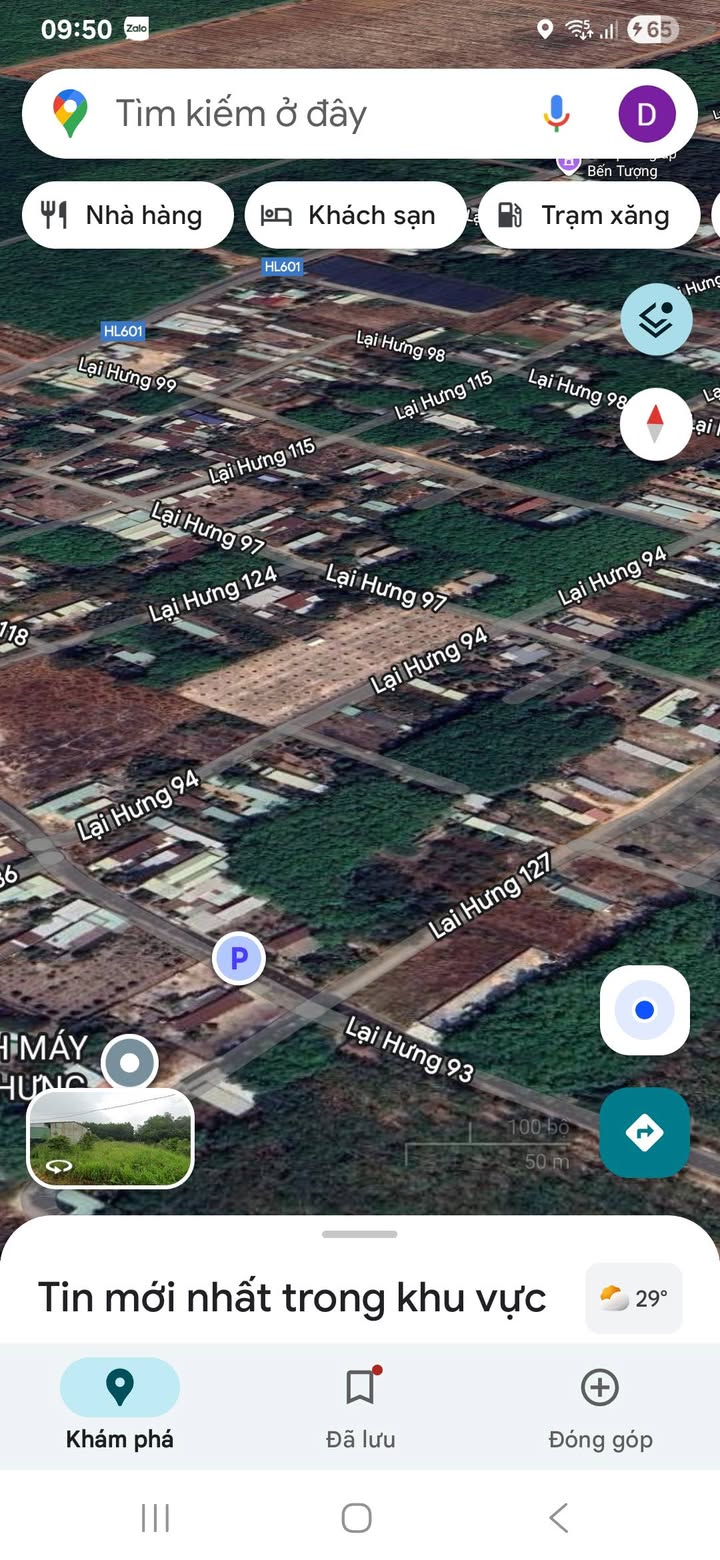Open the "Tìm kiếm ở đây" search box
The image size is (720, 1560).
(x=300, y=114)
